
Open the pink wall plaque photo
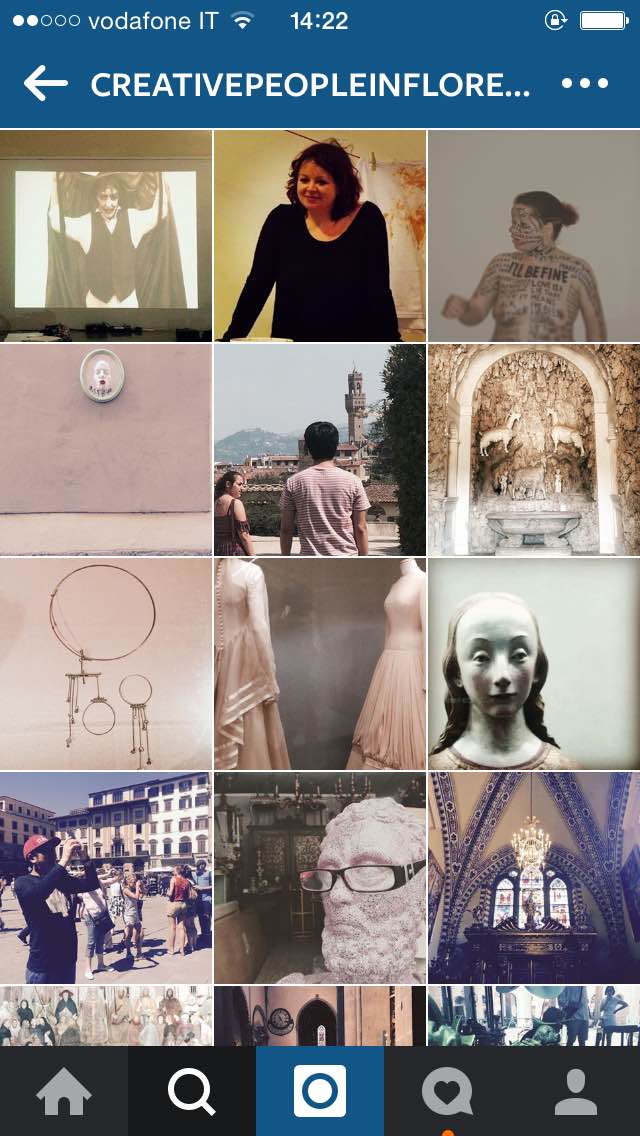(106, 450)
